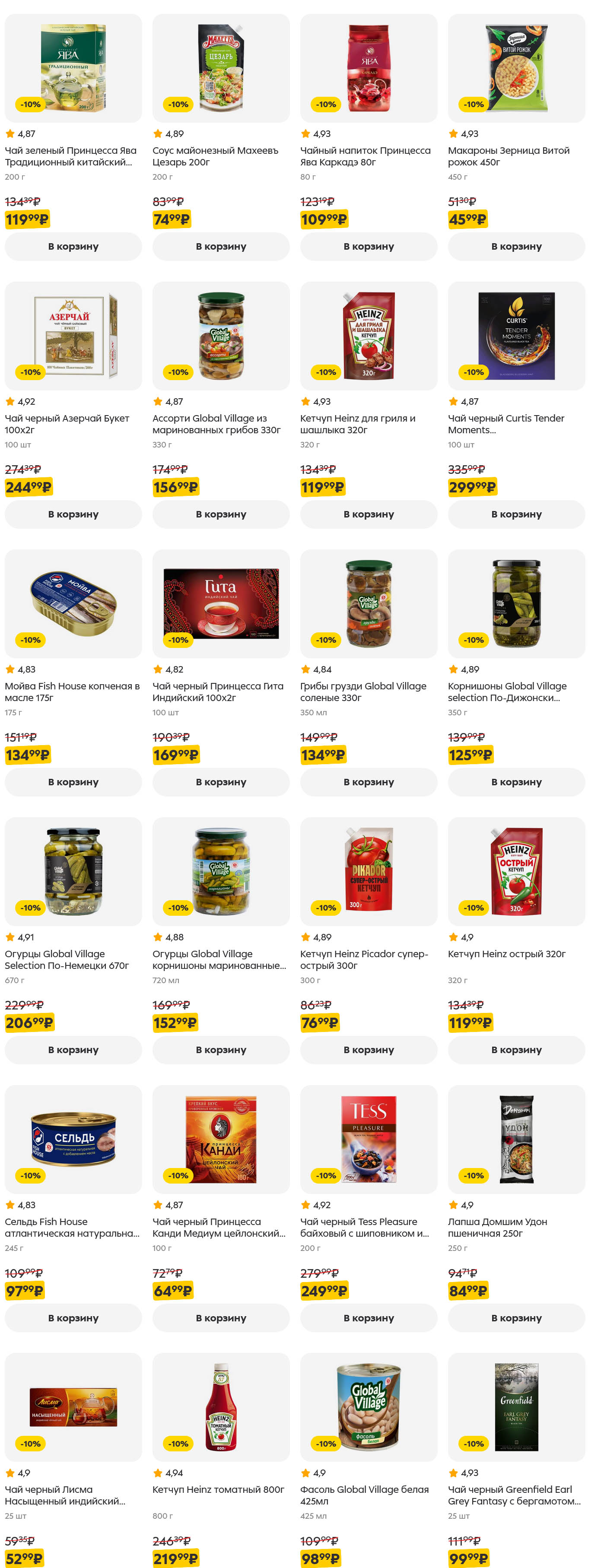Screen dimensions: 604x1568
Task: Add Heinz Picador супер-острый ketchup to cart
Action: pyautogui.click(x=369, y=1050)
